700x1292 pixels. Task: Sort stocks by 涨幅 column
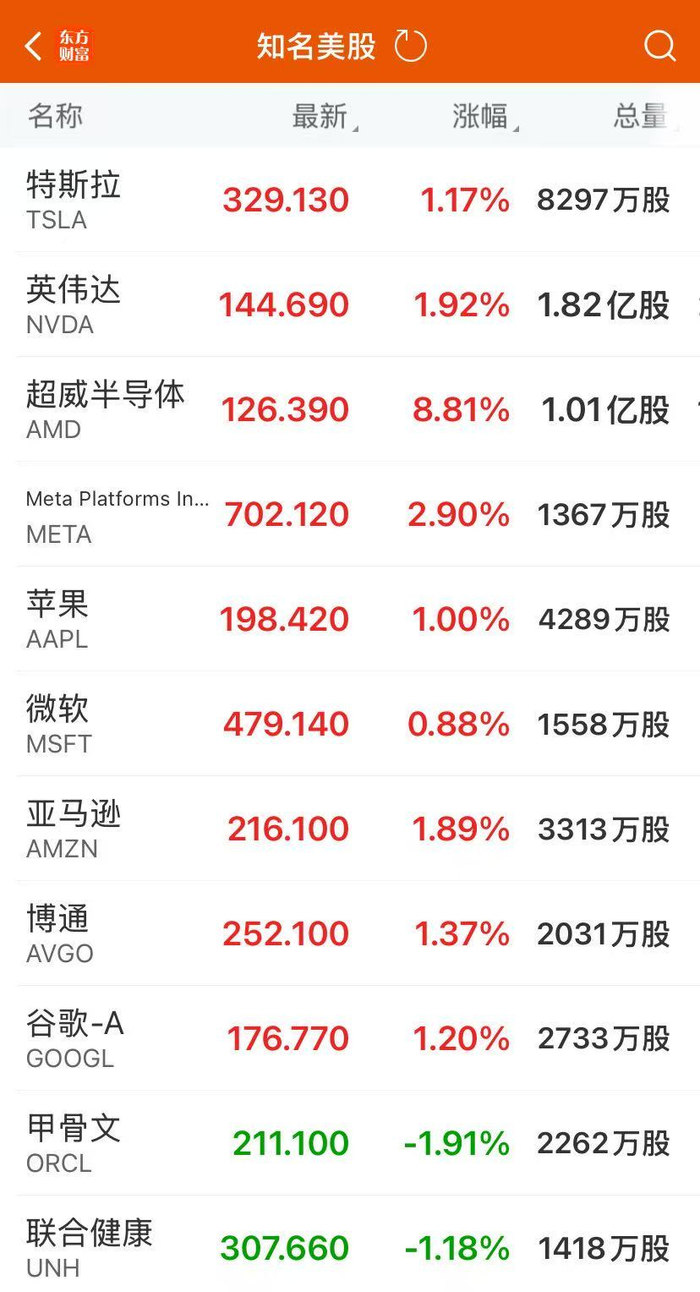click(483, 117)
